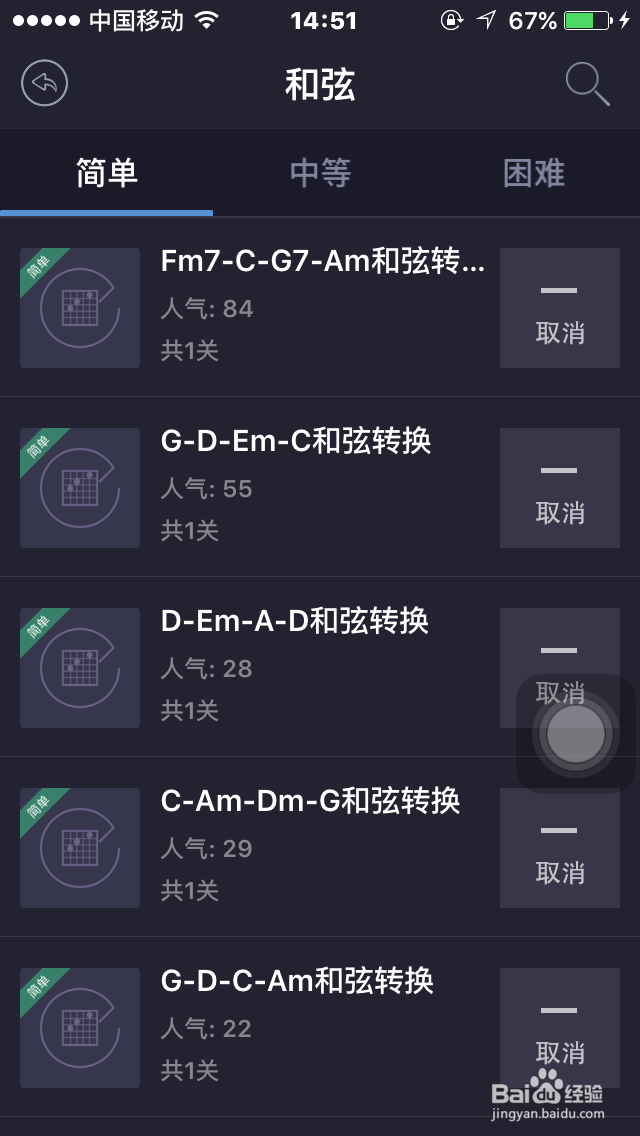The height and width of the screenshot is (1136, 640).
Task: Tap 取消 for the G-D-Em-C lesson
Action: [x=560, y=488]
